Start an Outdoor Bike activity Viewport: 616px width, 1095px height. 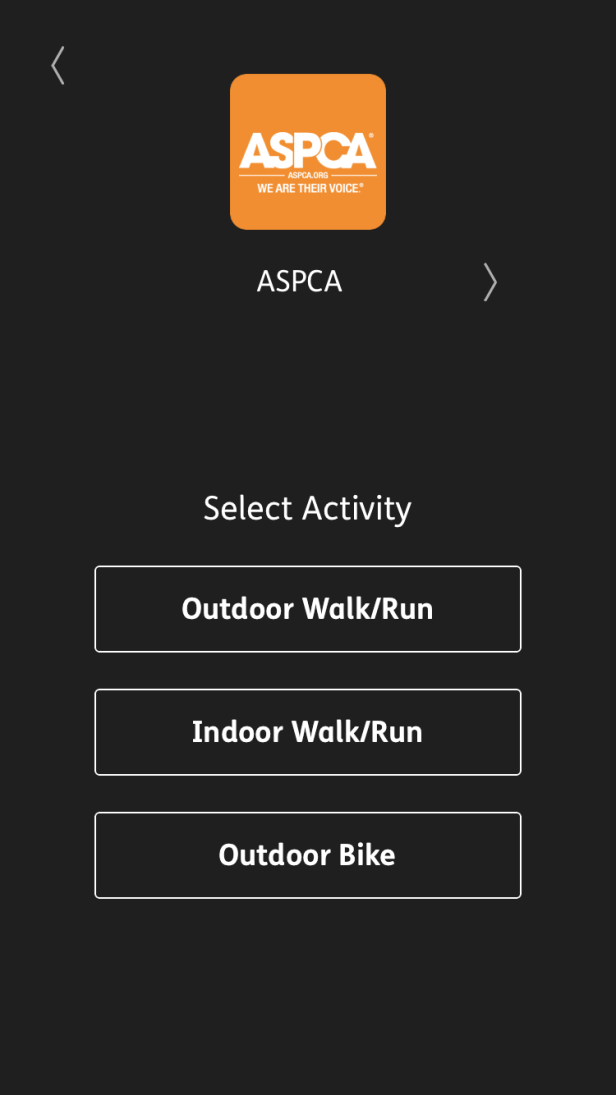308,855
